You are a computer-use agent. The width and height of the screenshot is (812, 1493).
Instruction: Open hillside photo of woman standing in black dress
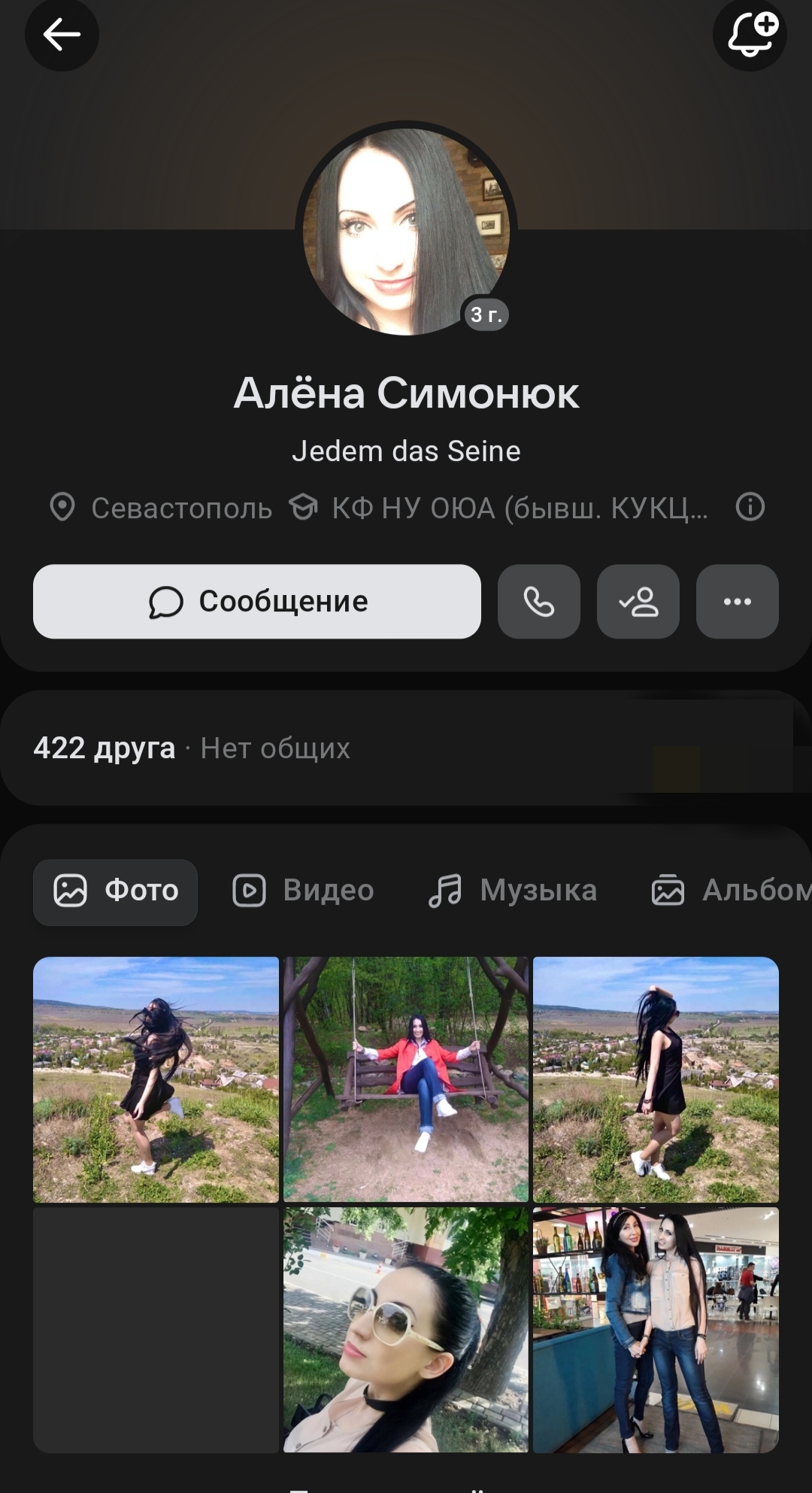coord(656,1079)
